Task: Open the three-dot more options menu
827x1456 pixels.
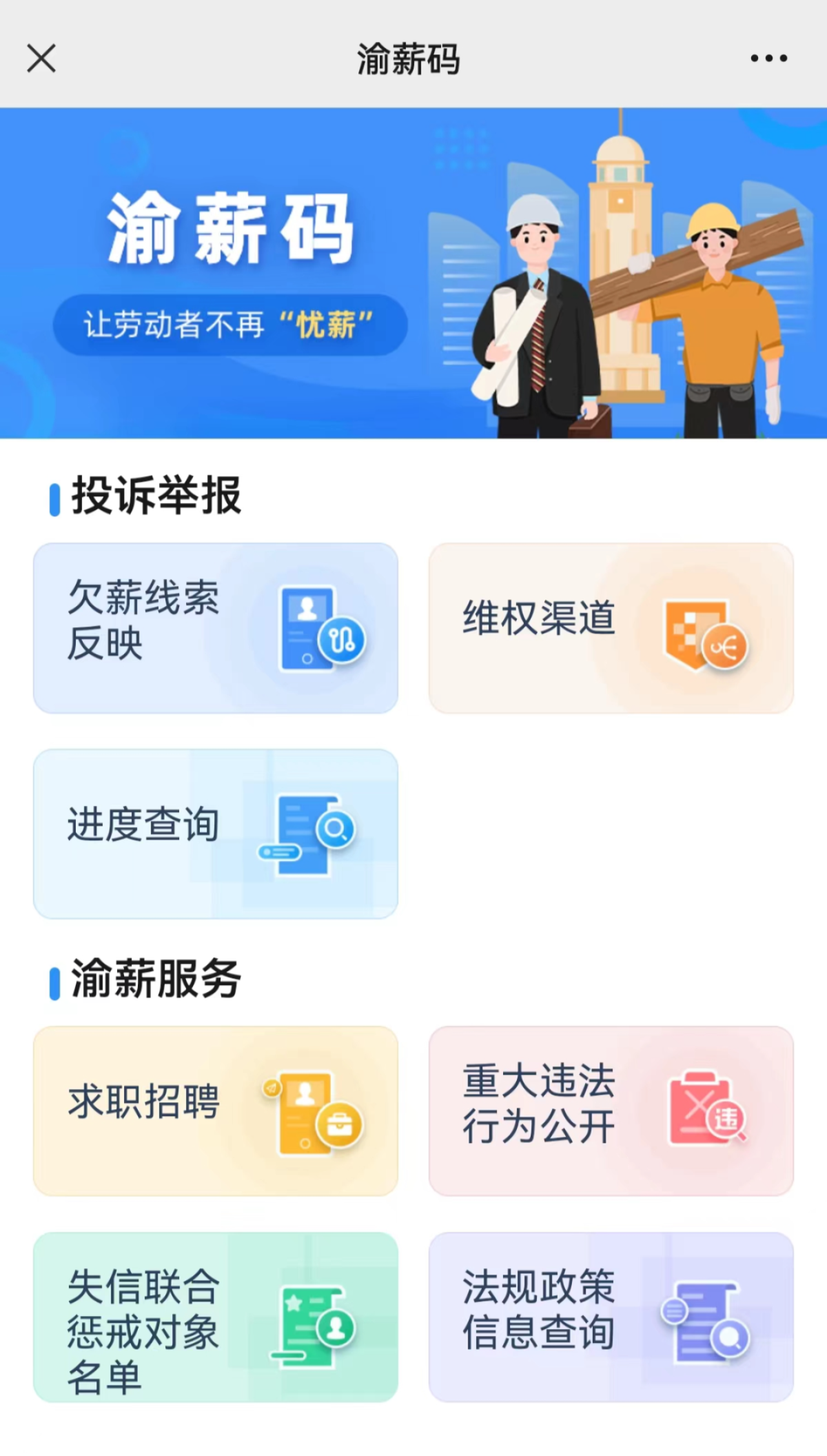Action: tap(768, 59)
